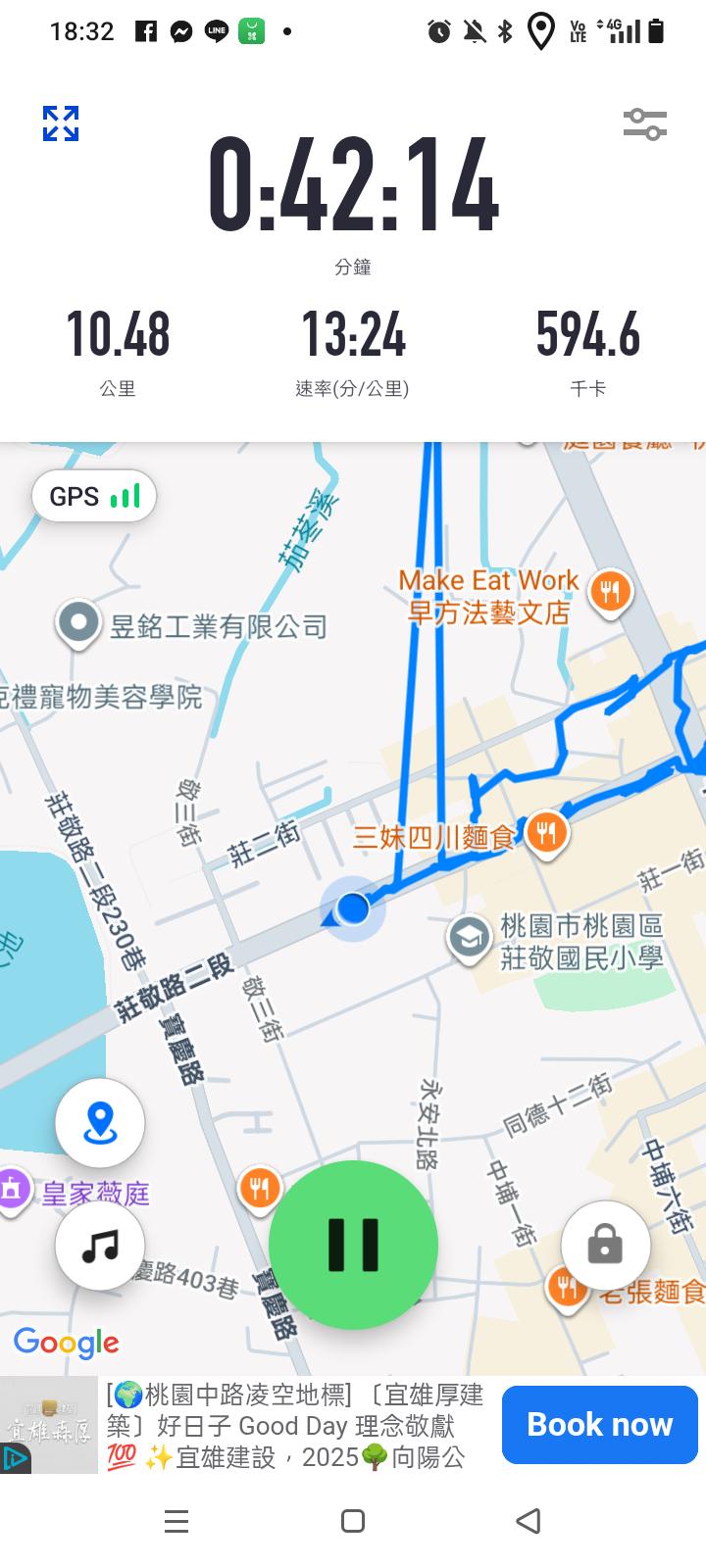The image size is (706, 1568).
Task: Open the music controls
Action: coord(100,1246)
